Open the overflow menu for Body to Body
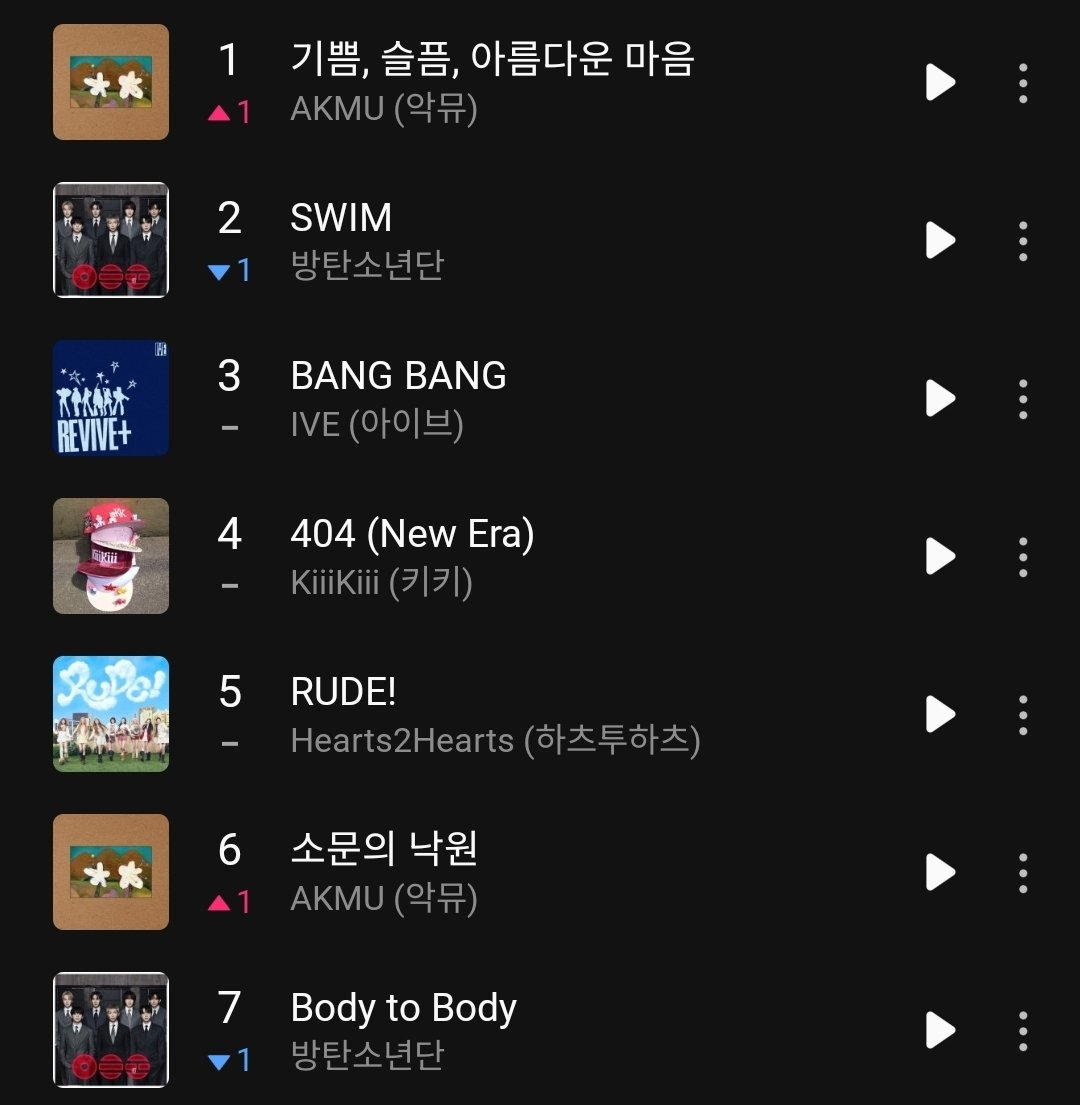This screenshot has width=1080, height=1105. [1022, 1030]
